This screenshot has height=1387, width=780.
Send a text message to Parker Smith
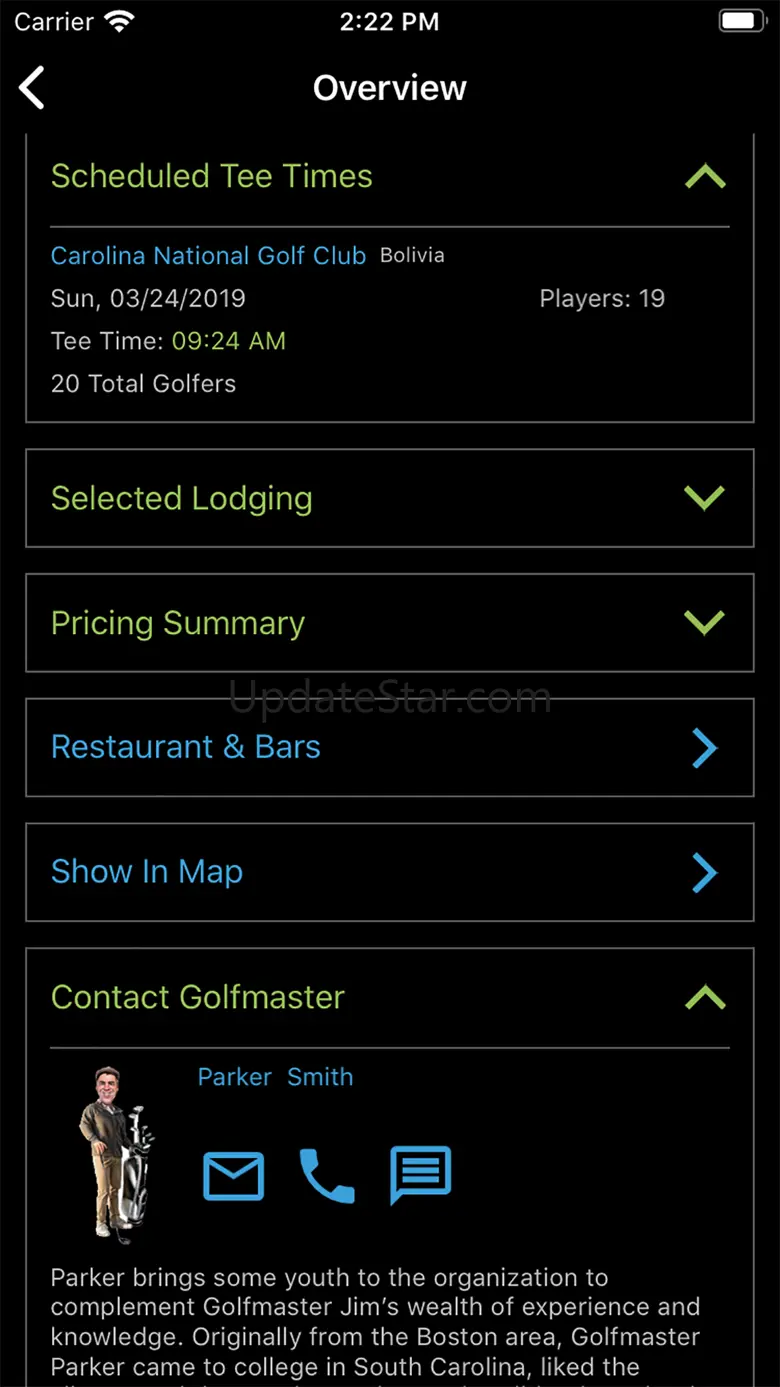click(x=421, y=1176)
